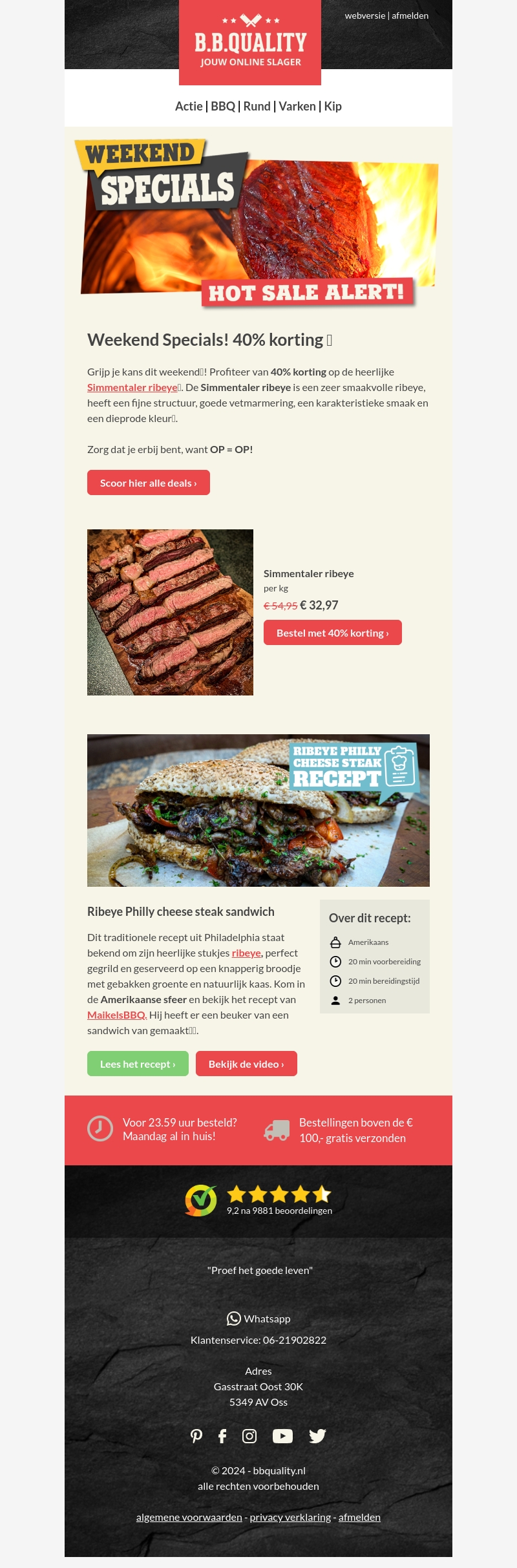Follow the Simmentaler ribeye text link

132,387
